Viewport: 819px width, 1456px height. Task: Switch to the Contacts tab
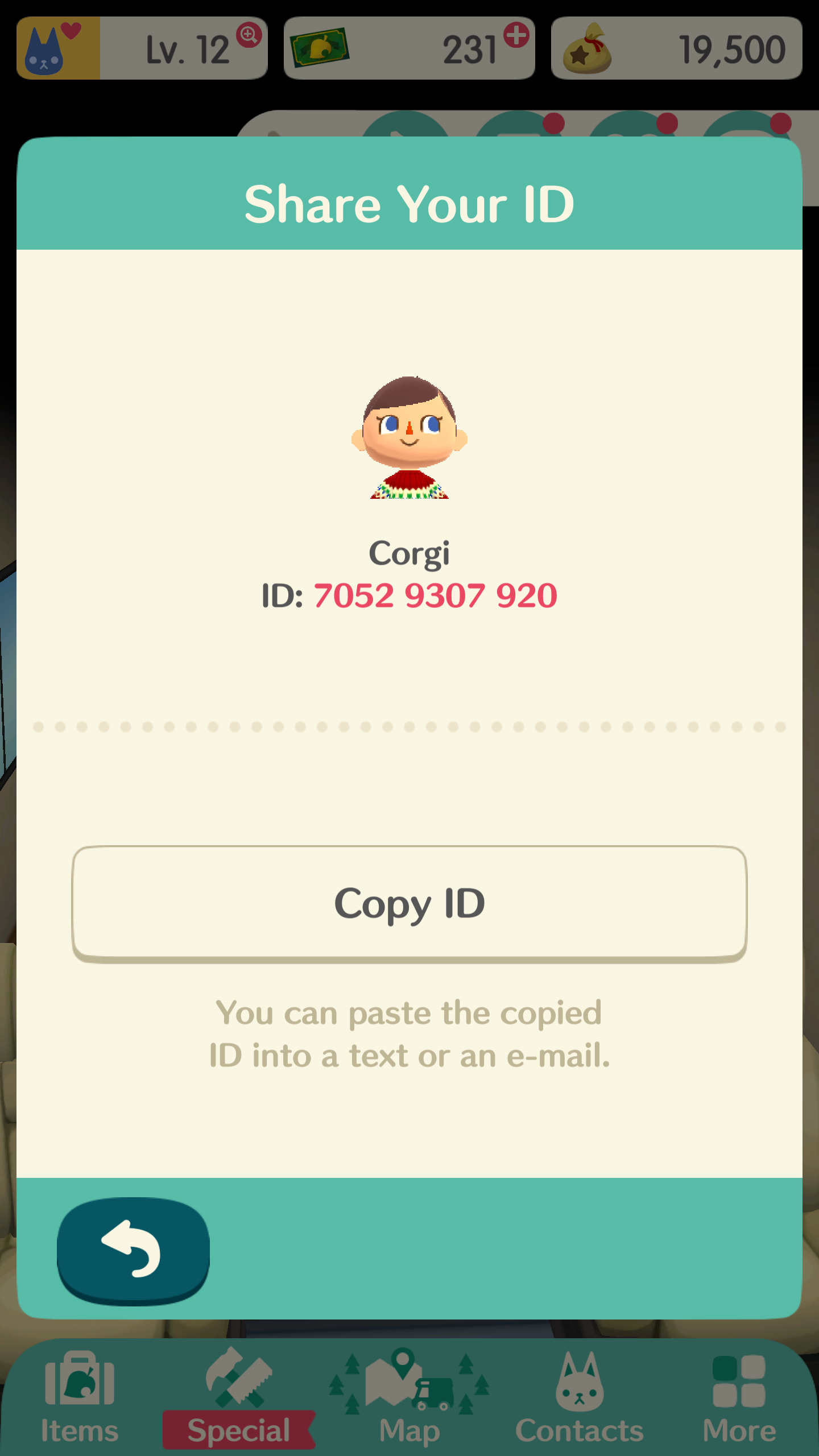click(x=579, y=1399)
